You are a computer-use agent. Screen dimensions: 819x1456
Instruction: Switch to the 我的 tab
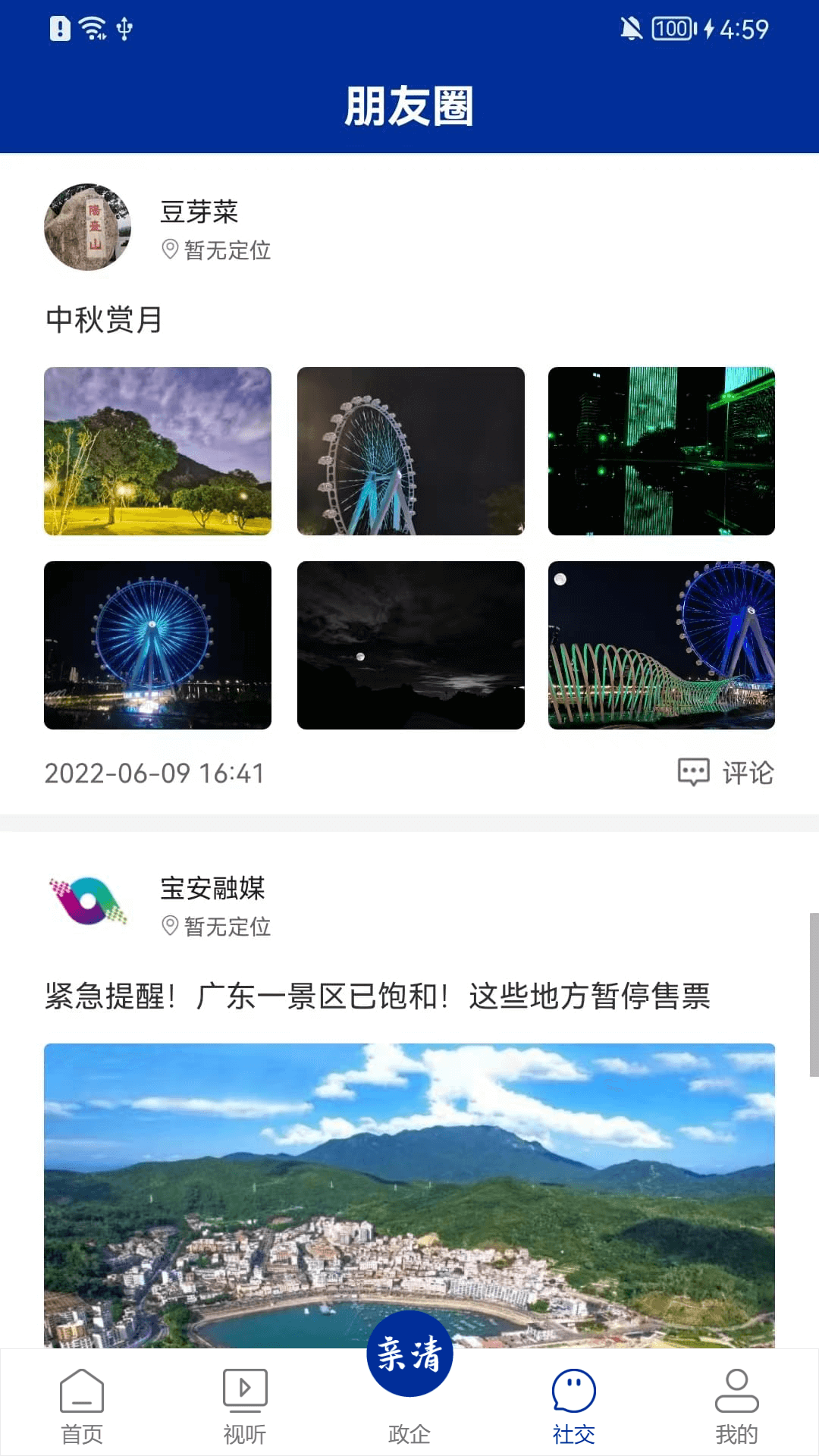coord(736,1407)
